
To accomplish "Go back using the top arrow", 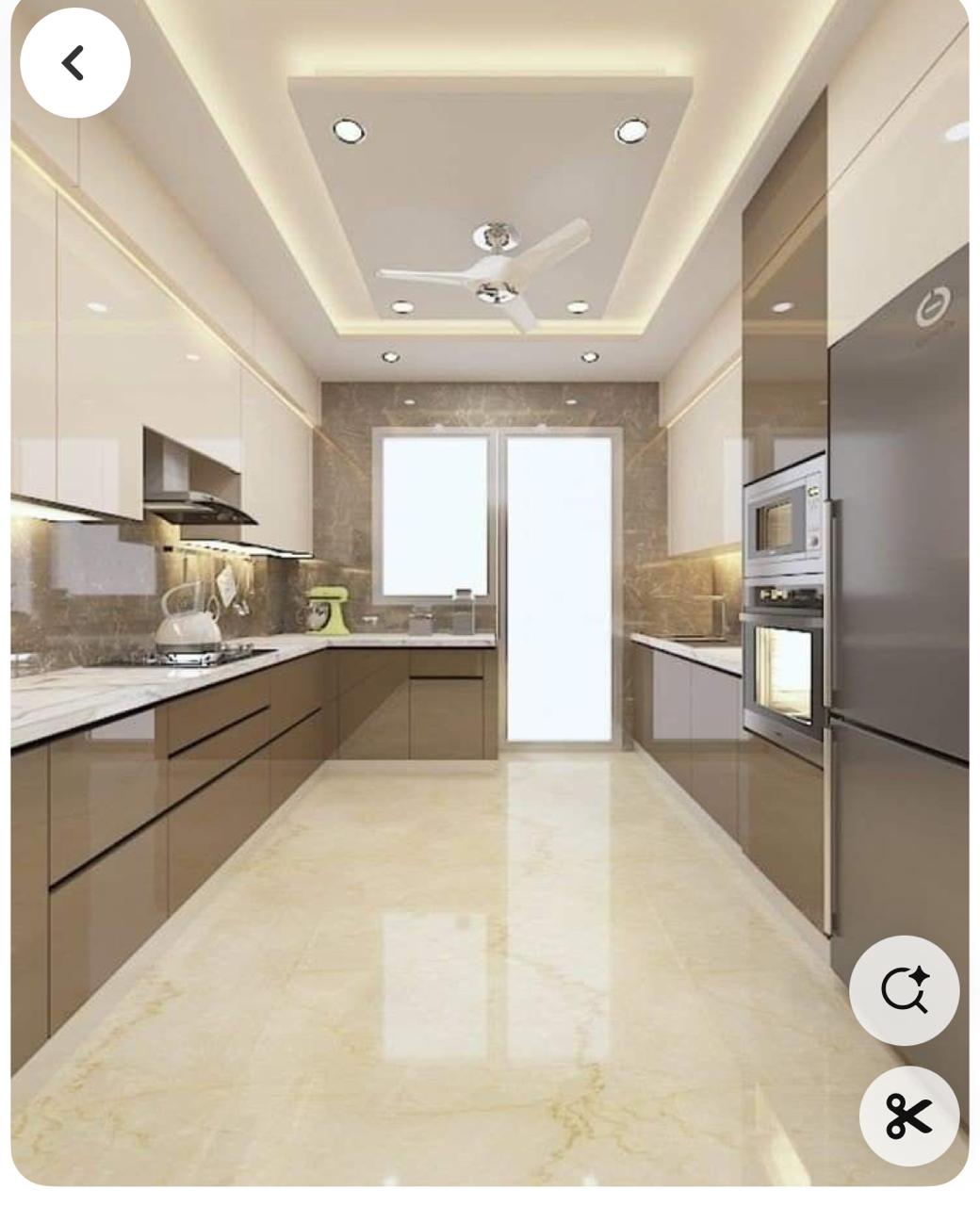I will pyautogui.click(x=74, y=63).
